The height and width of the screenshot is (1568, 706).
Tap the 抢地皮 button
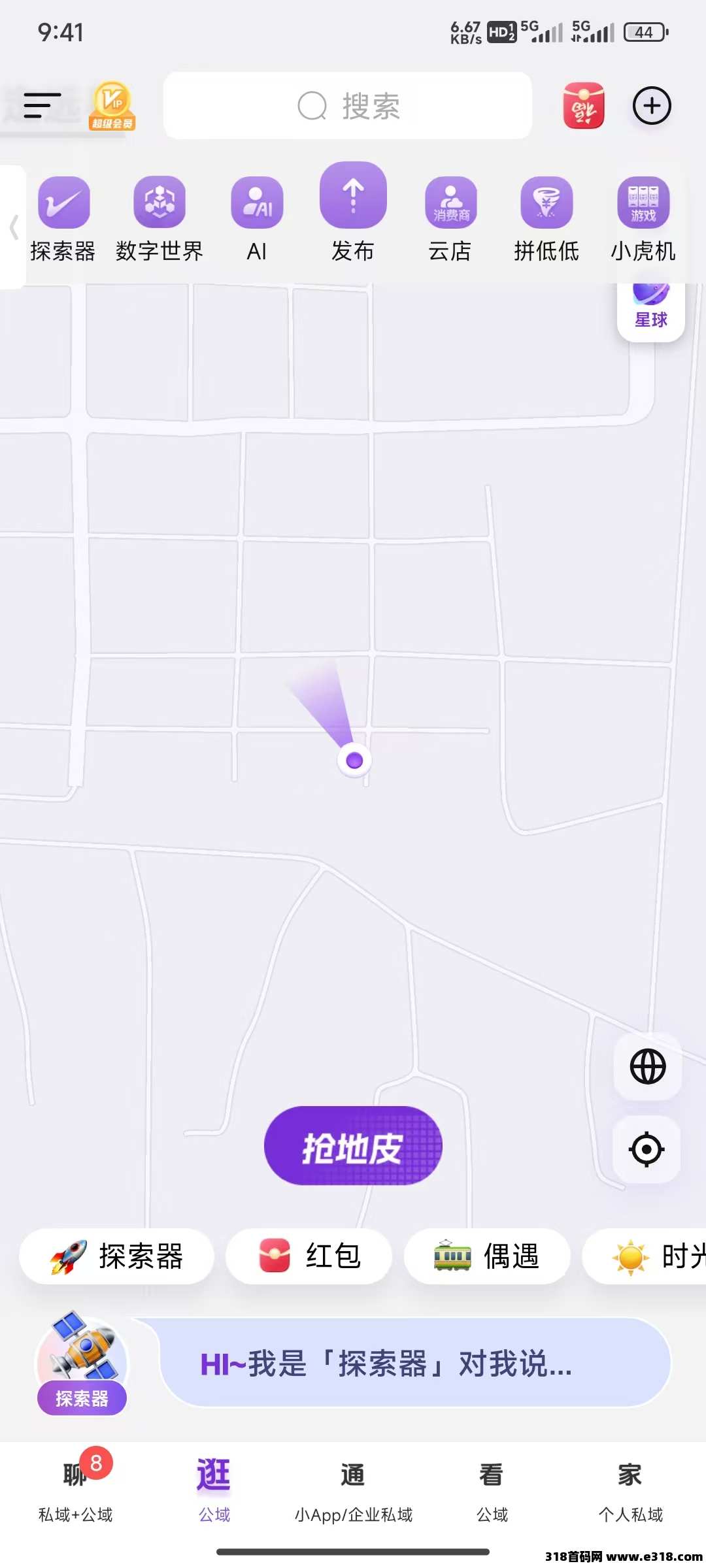coord(353,1146)
